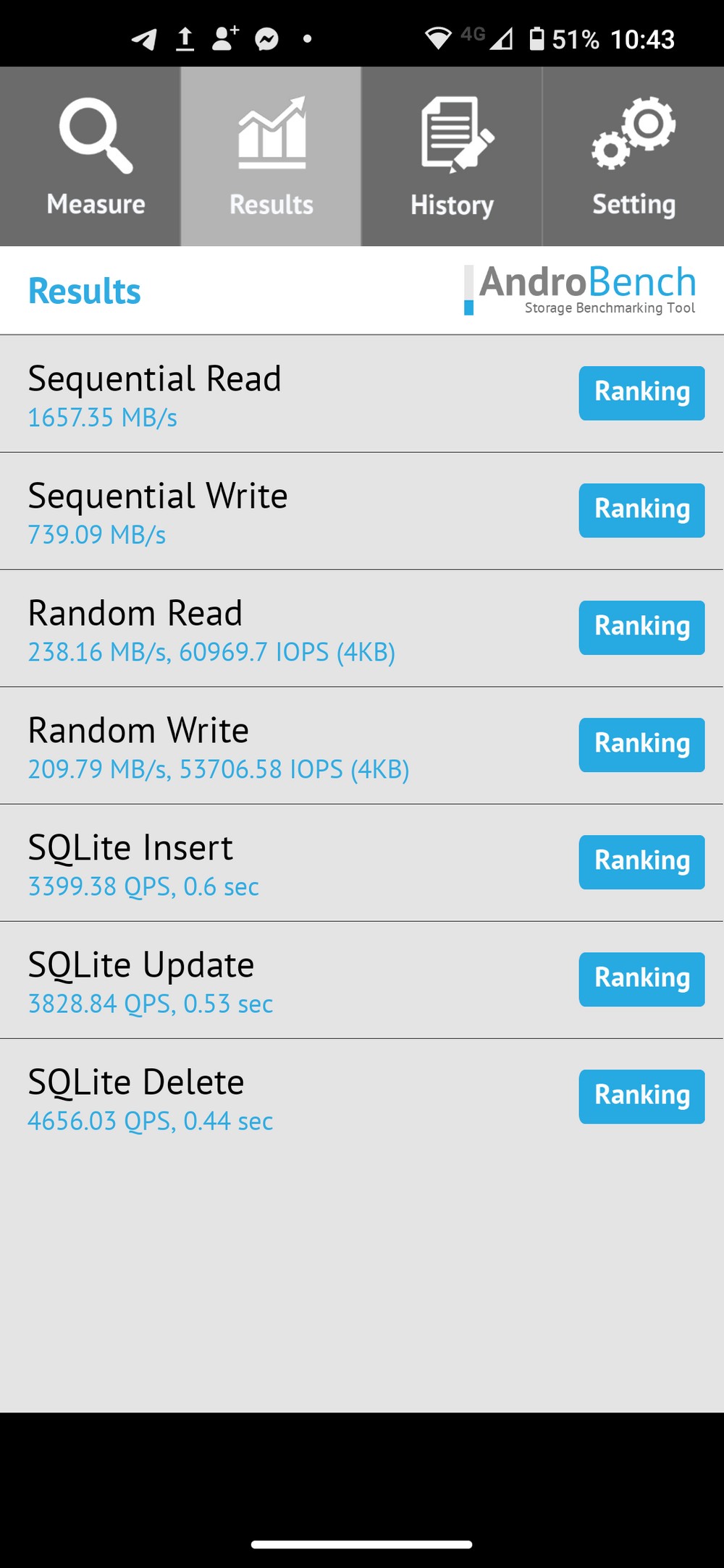See Ranking for SQLite Update
This screenshot has height=1568, width=724.
tap(641, 979)
